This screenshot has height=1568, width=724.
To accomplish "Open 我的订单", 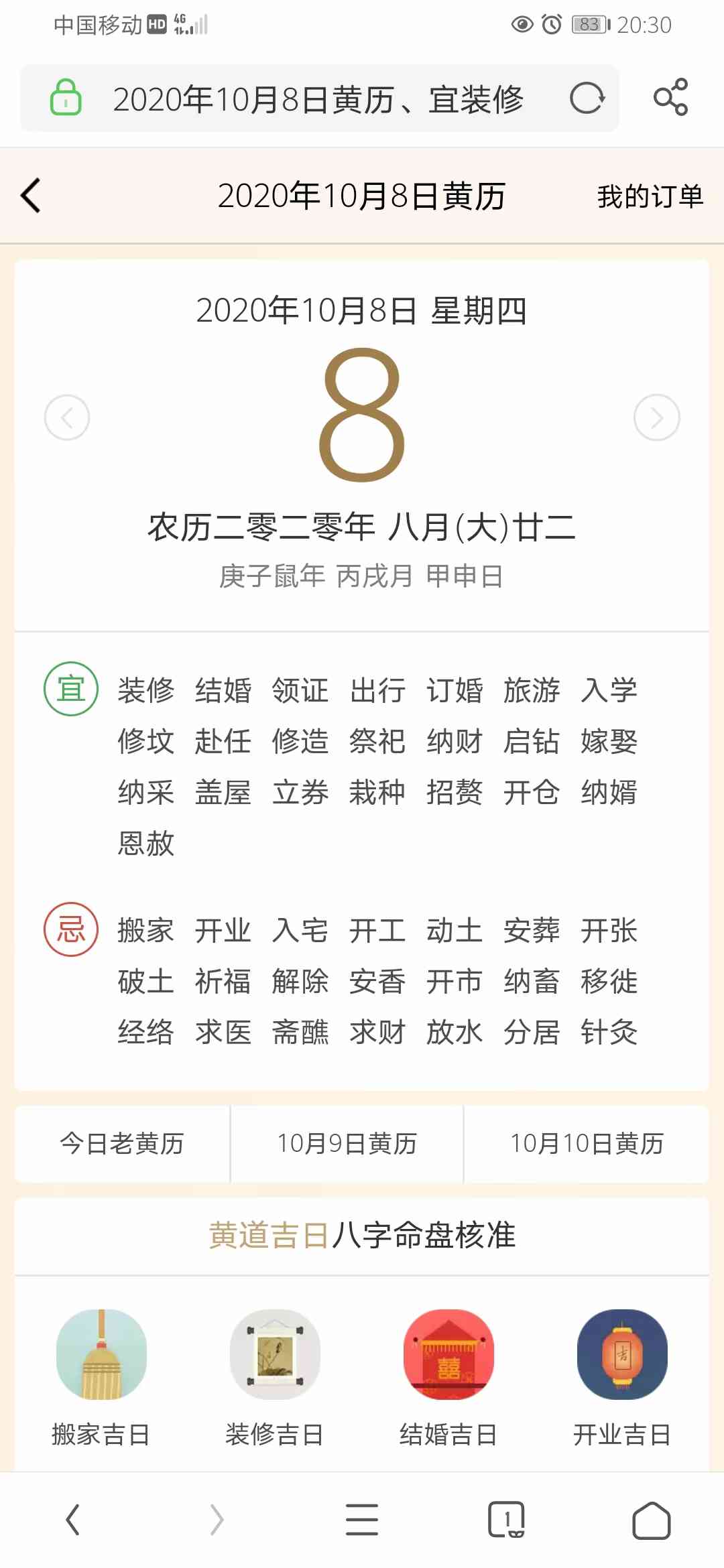I will click(x=650, y=196).
